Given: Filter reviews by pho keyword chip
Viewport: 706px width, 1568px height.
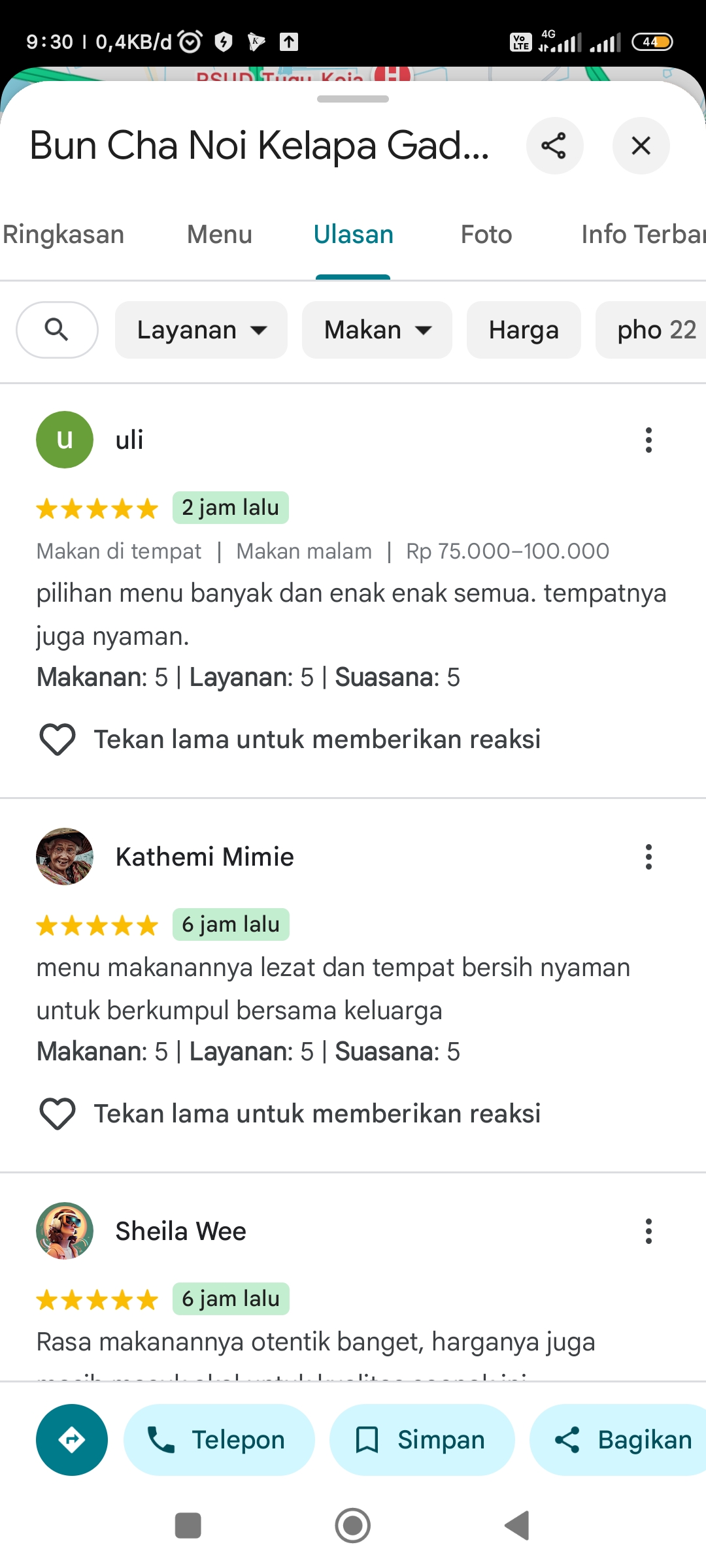Looking at the screenshot, I should point(652,330).
